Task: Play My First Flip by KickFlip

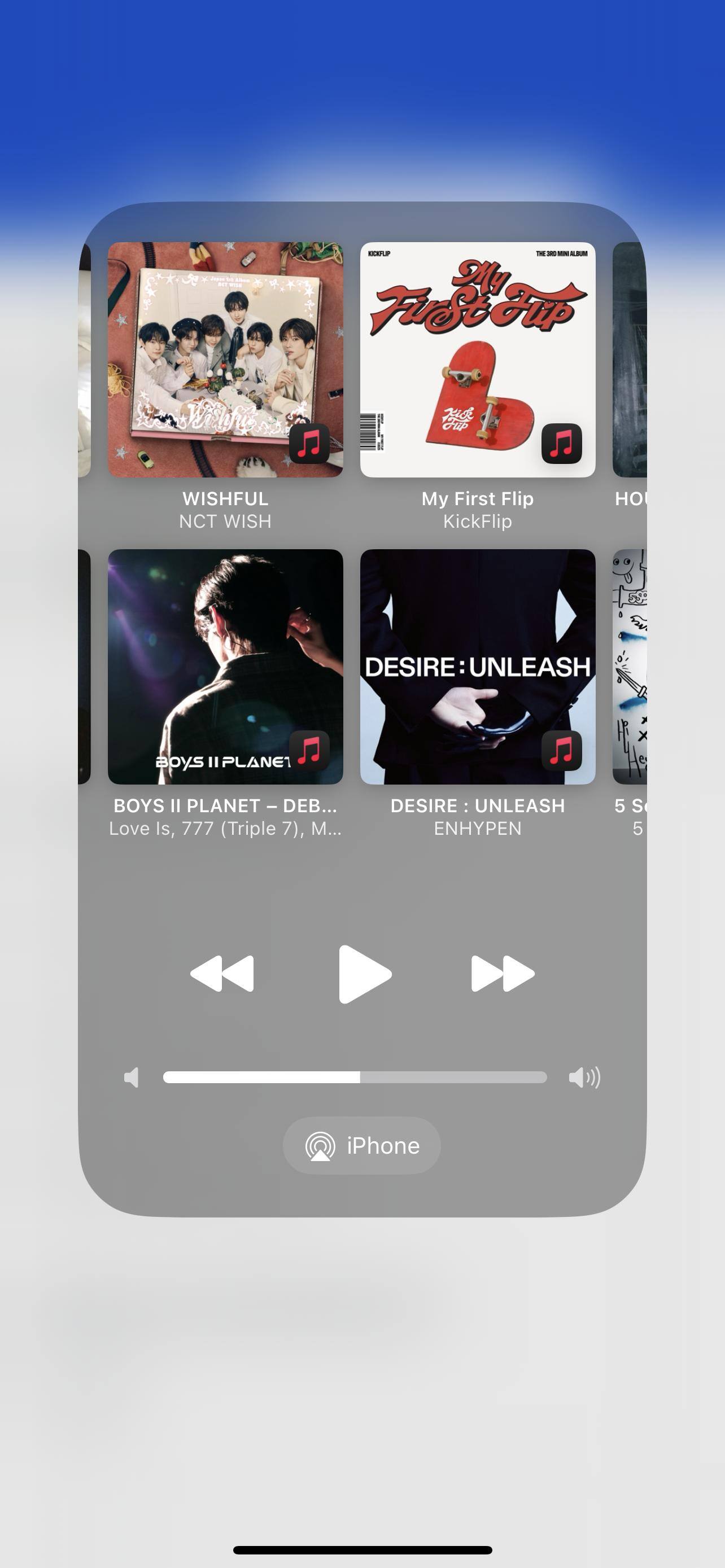Action: (477, 360)
